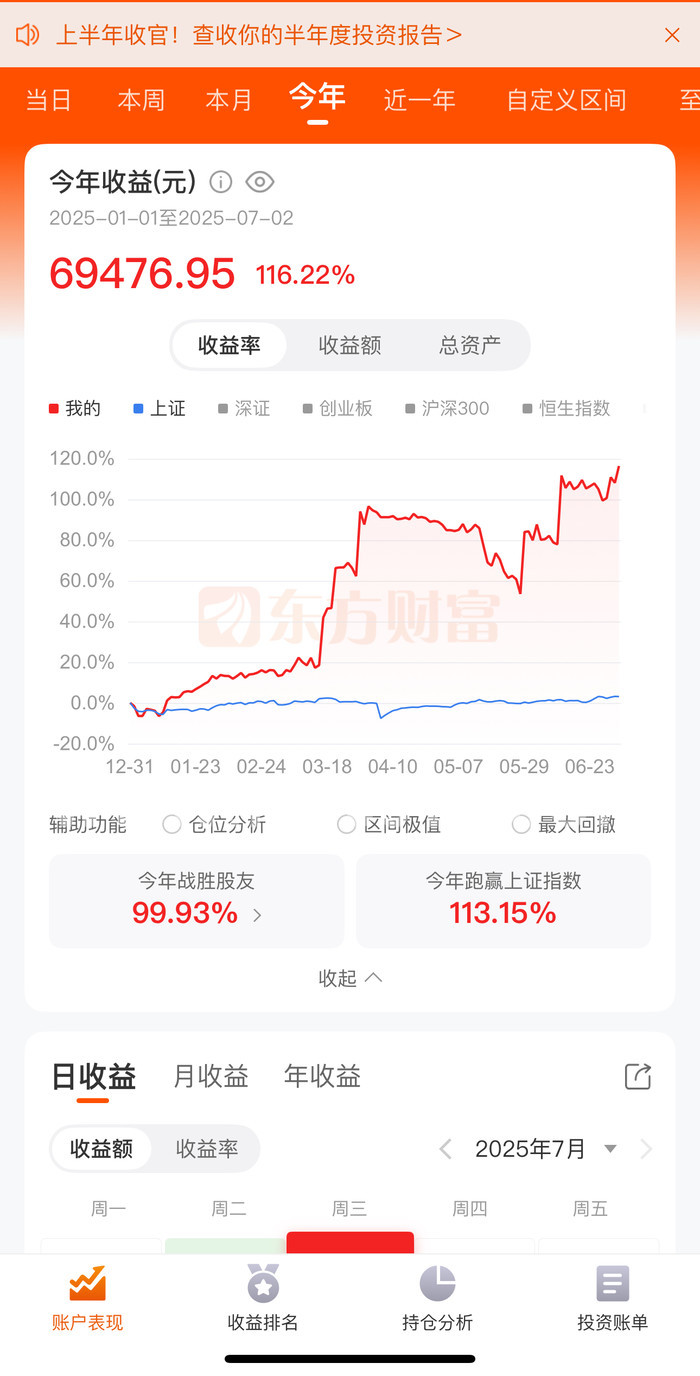This screenshot has height=1376, width=700.
Task: Enable the 区间极值 option
Action: coord(389,824)
